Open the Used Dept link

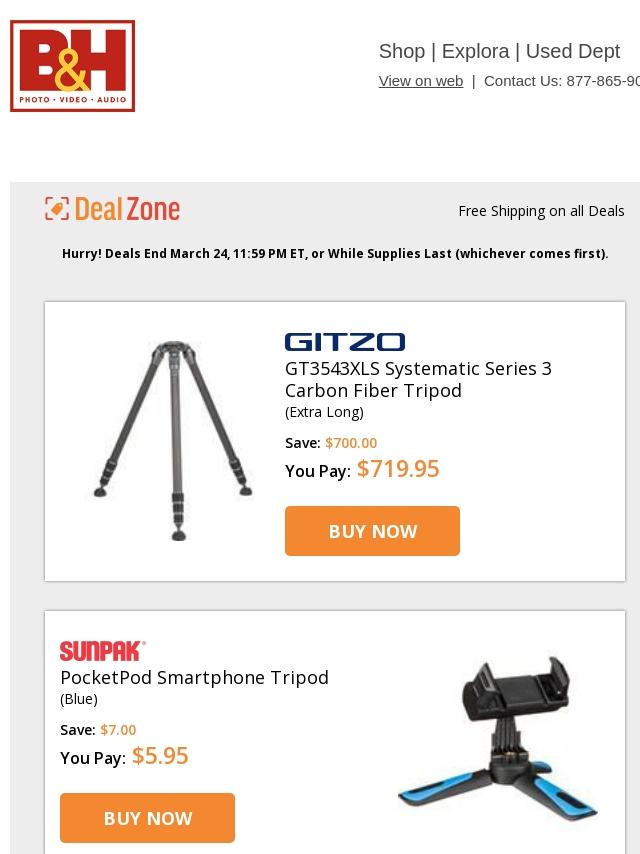click(572, 51)
